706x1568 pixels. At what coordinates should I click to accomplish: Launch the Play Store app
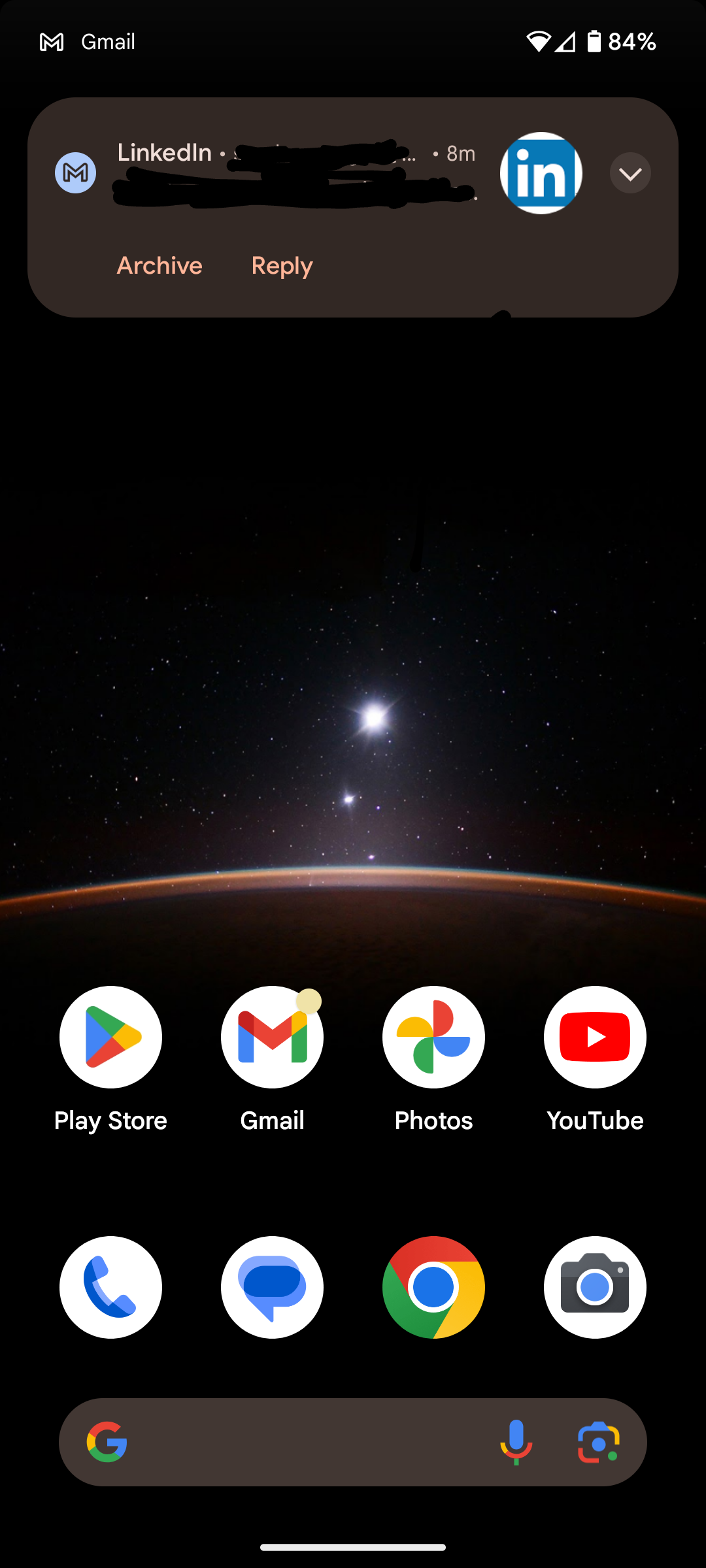click(110, 1037)
